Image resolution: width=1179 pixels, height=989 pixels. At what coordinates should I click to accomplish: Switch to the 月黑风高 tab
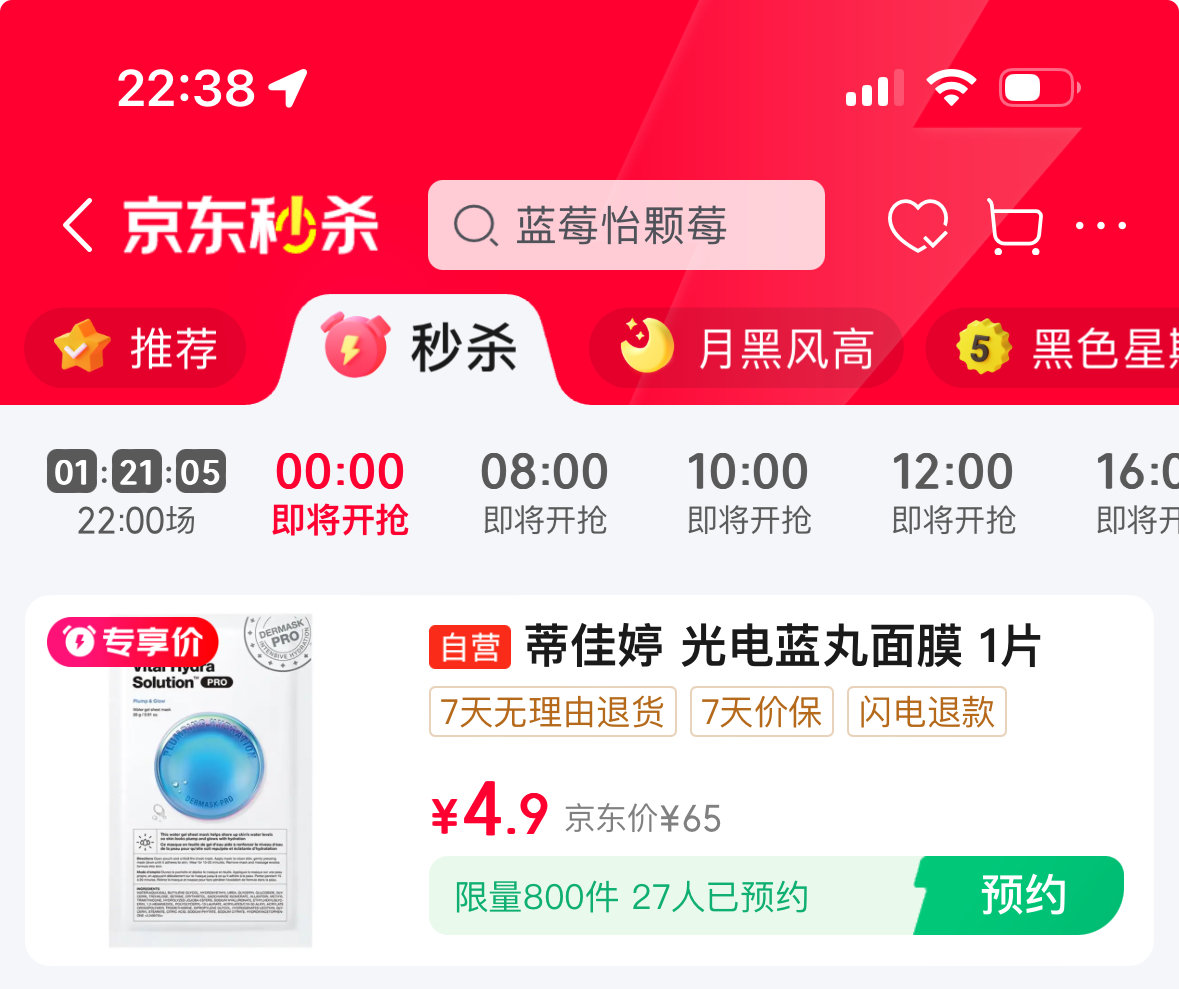[746, 349]
